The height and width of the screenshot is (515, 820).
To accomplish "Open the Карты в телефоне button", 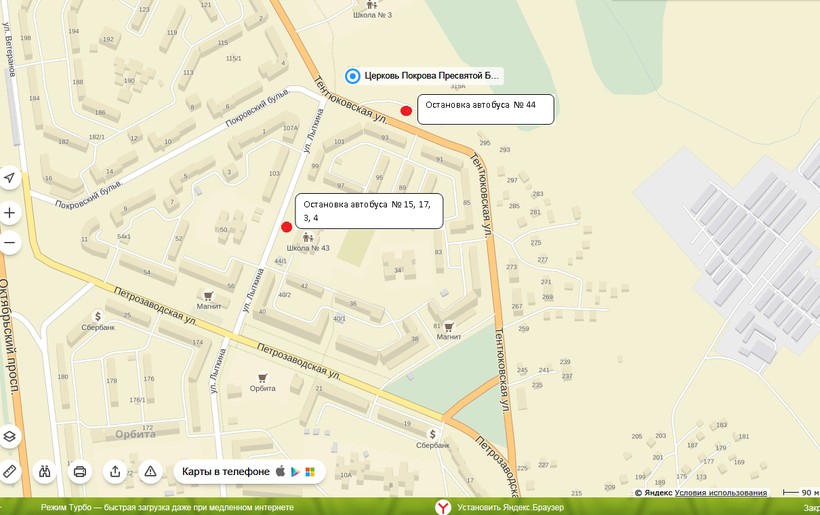I will click(249, 471).
